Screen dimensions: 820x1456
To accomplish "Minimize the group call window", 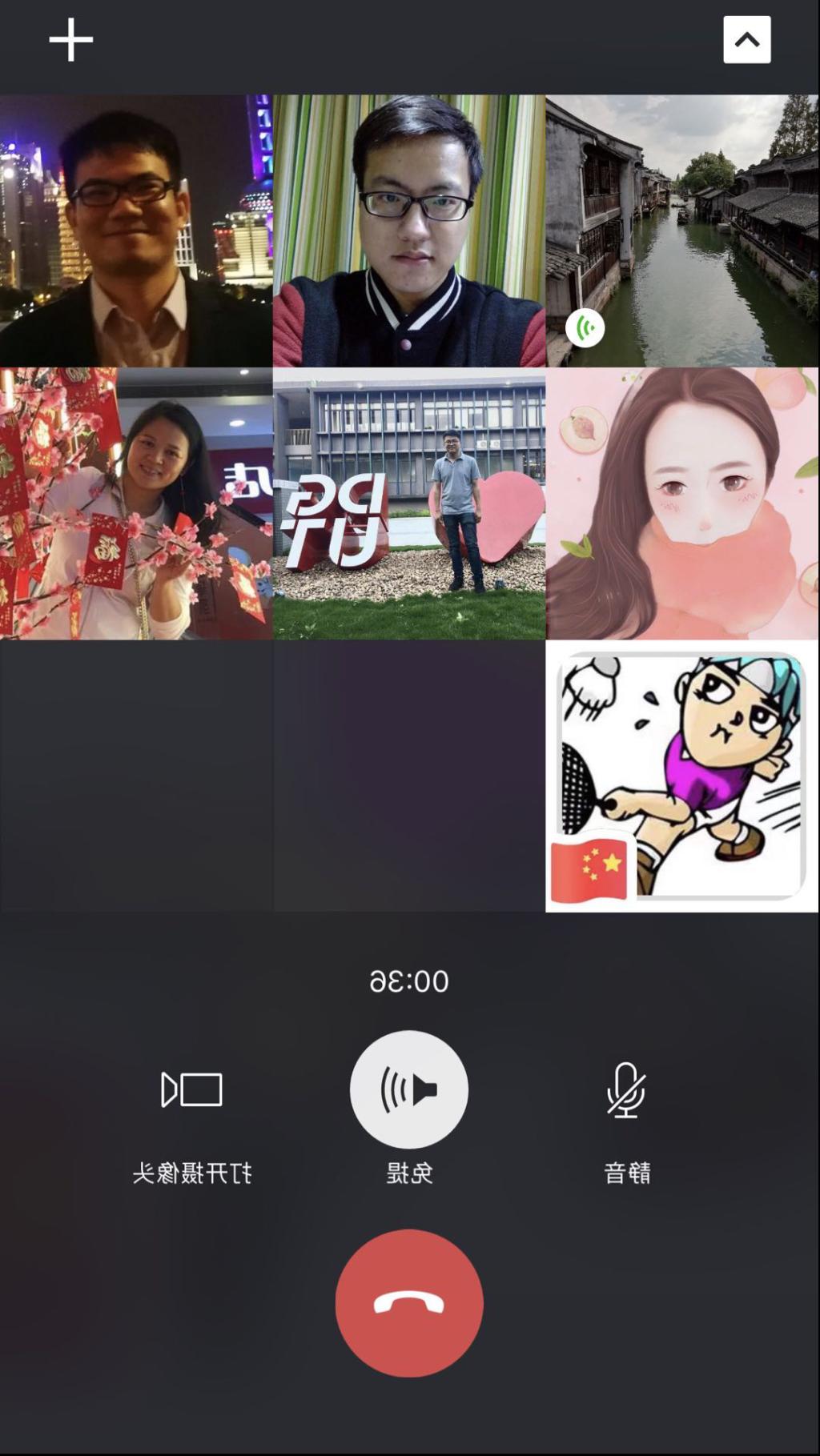I will click(746, 39).
